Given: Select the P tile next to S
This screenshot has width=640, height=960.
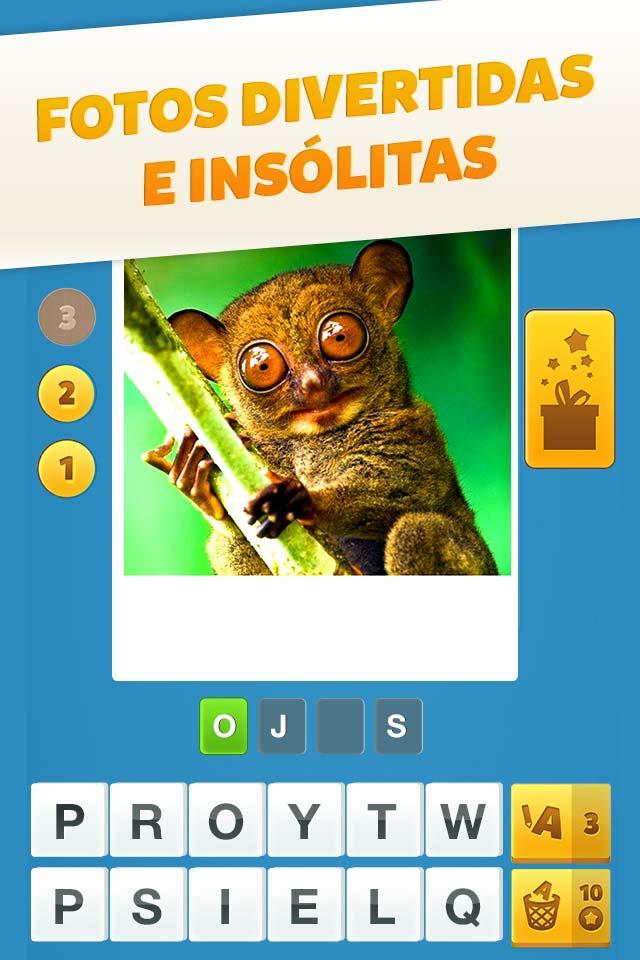Looking at the screenshot, I should coord(68,905).
